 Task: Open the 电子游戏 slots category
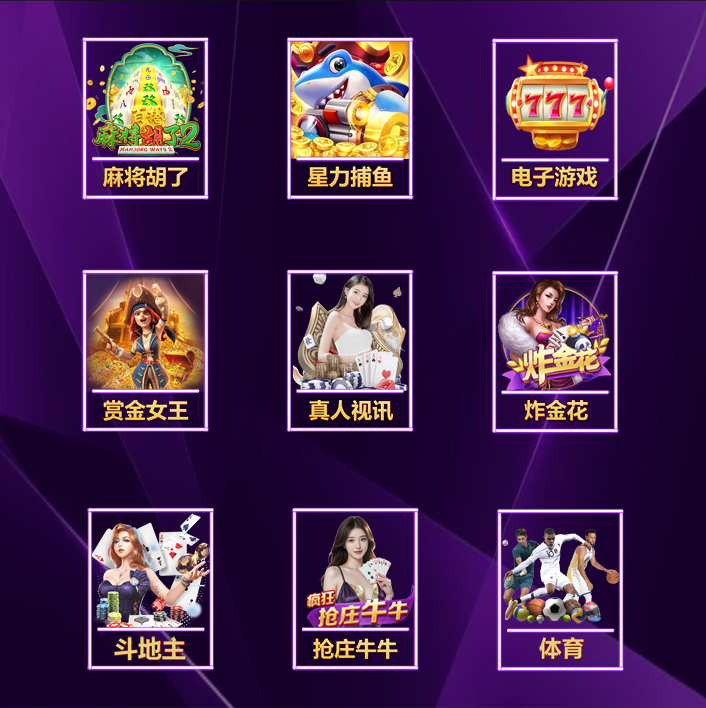(x=555, y=118)
